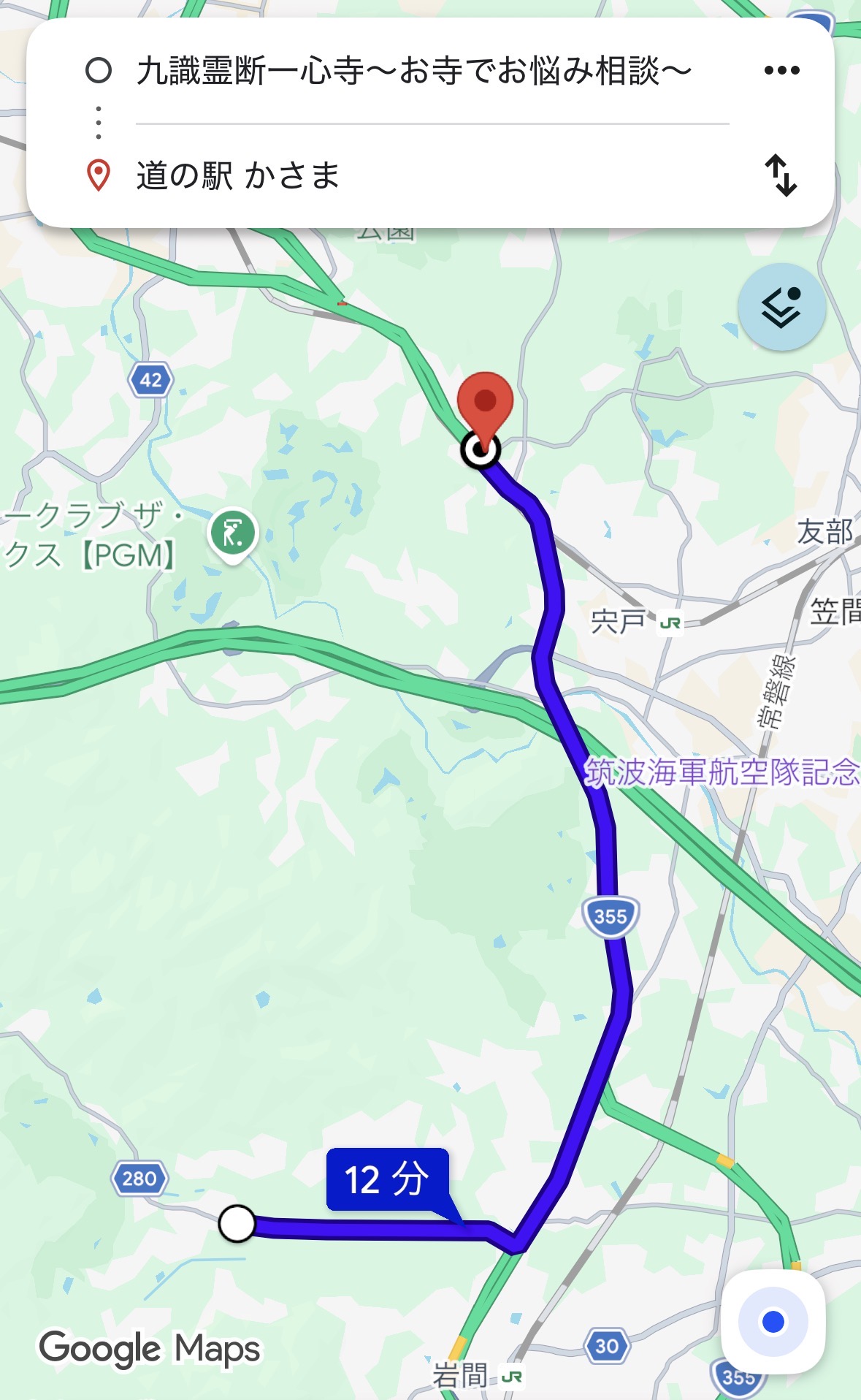Swap start and destination points
Viewport: 861px width, 1400px height.
(x=781, y=175)
